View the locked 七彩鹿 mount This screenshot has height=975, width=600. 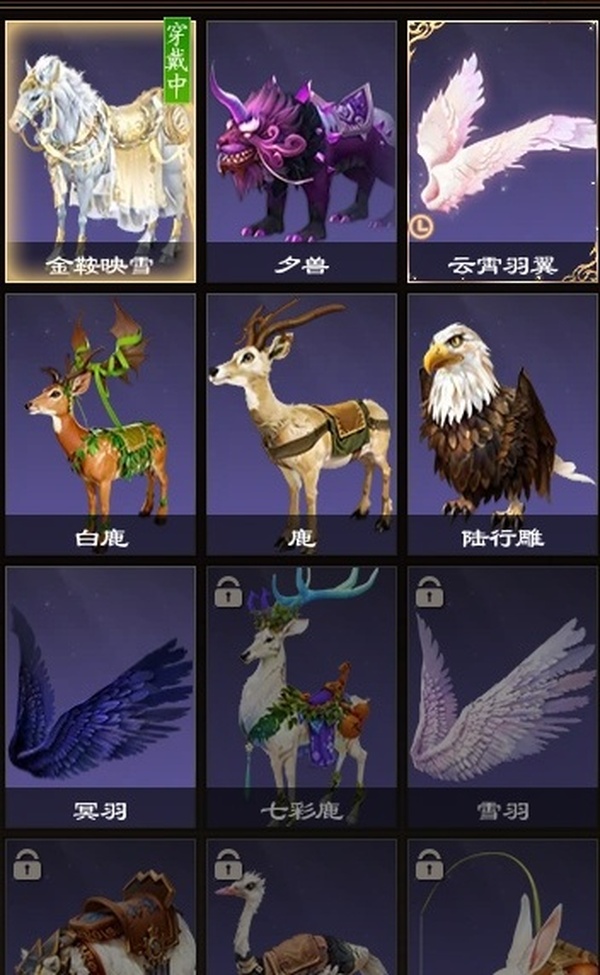[x=301, y=696]
